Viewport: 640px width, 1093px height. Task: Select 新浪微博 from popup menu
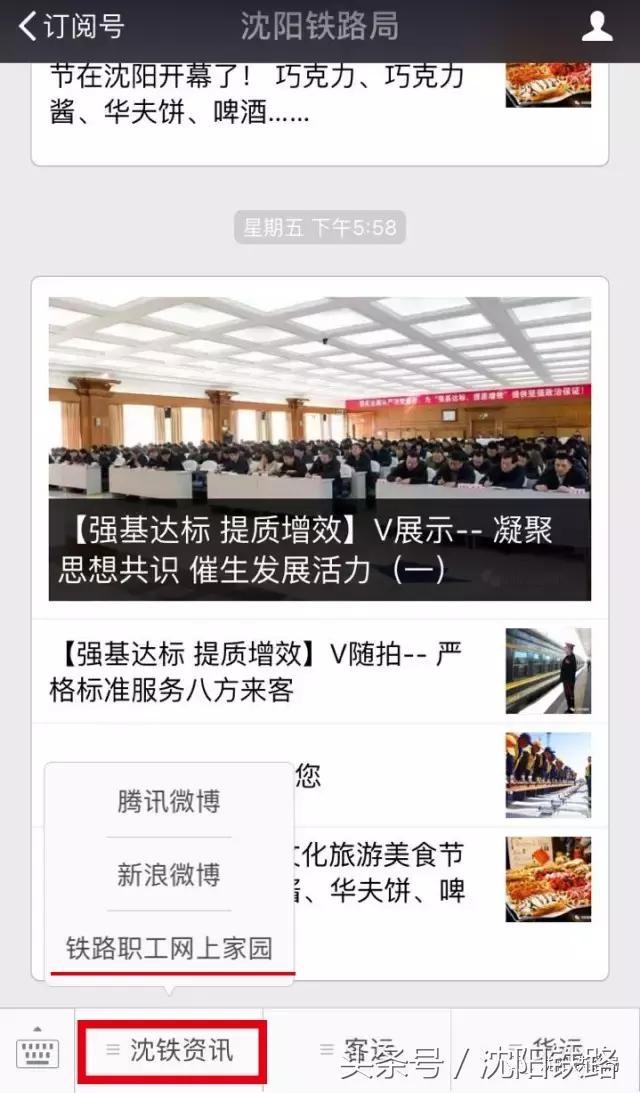[x=168, y=874]
